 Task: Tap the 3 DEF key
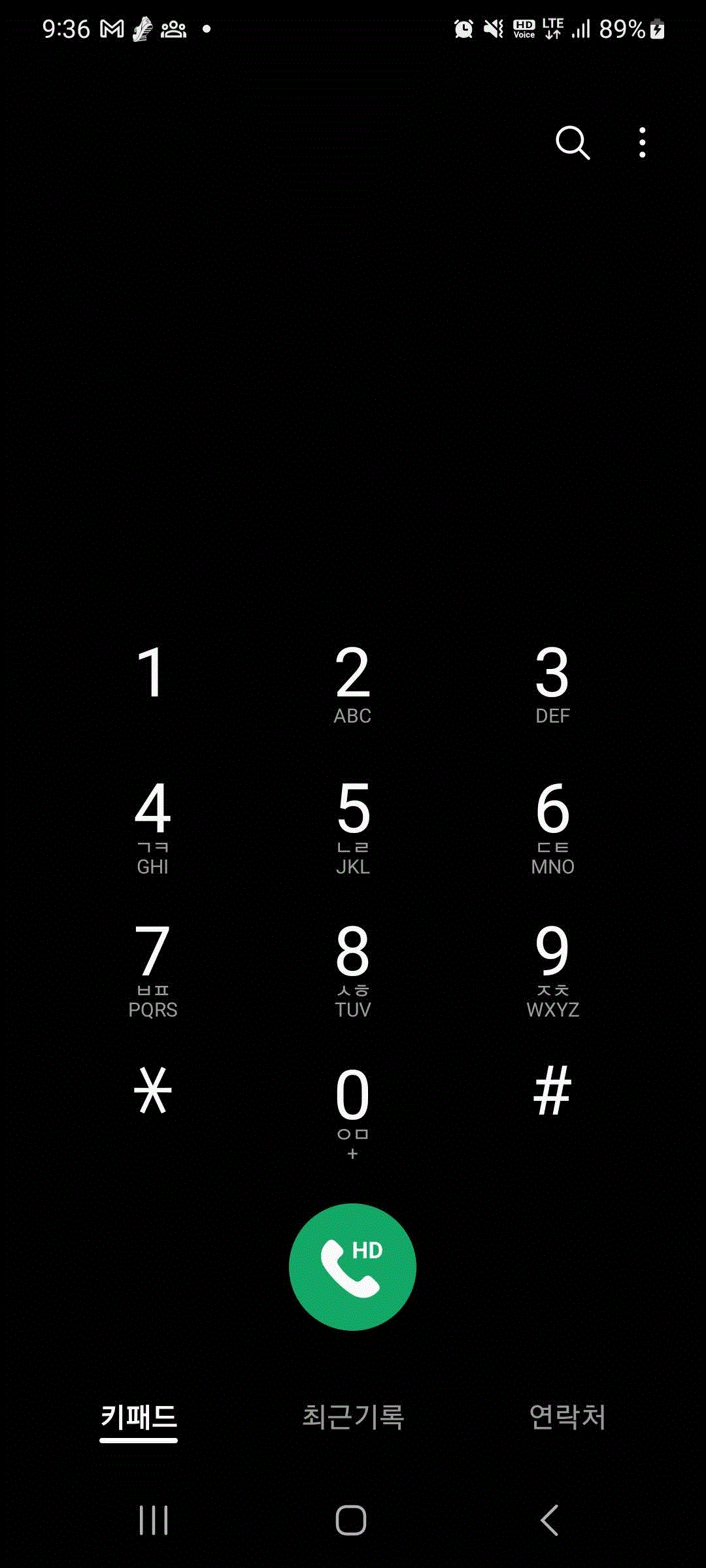[x=552, y=683]
